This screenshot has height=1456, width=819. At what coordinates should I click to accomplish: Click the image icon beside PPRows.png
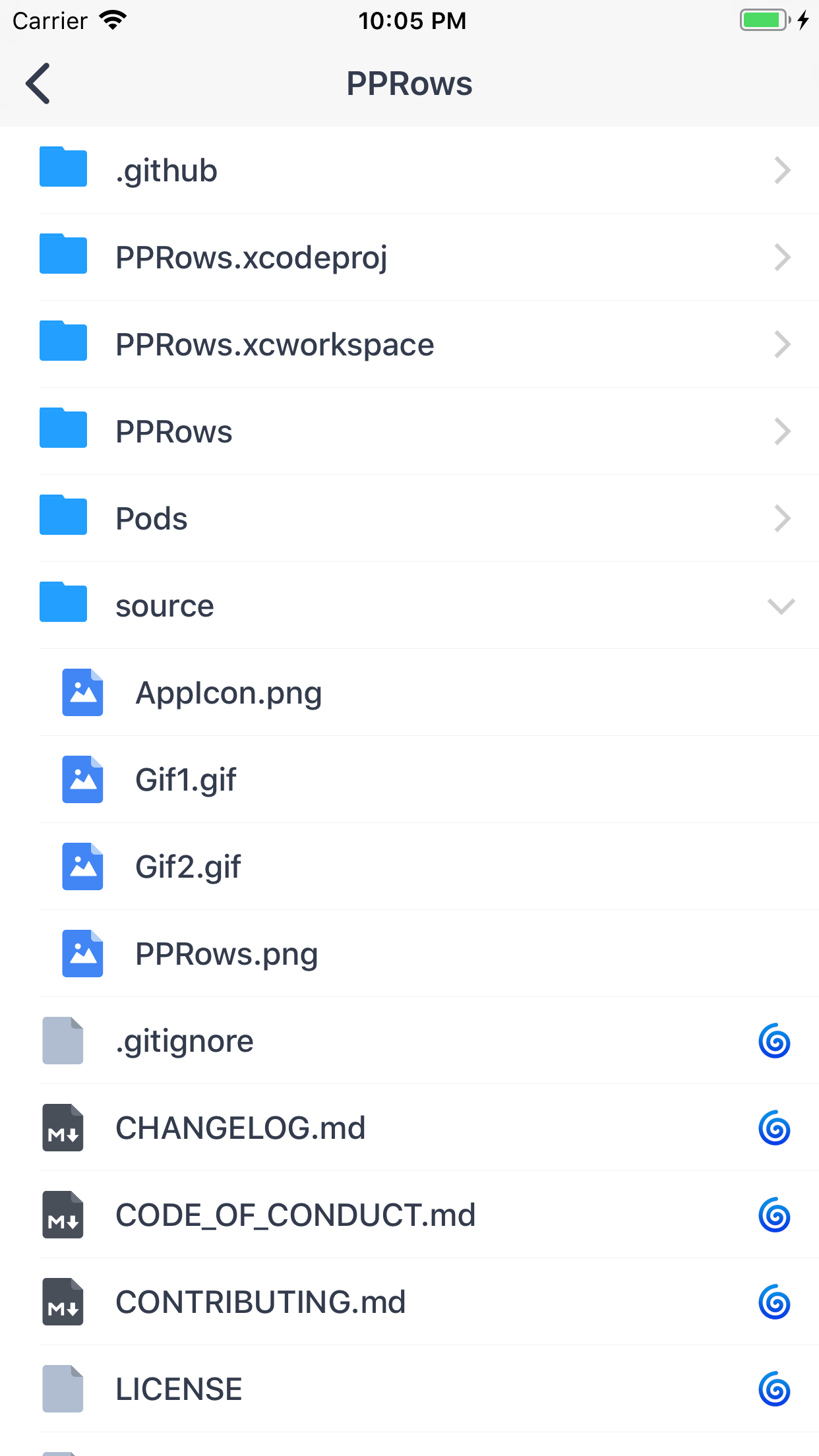(82, 954)
